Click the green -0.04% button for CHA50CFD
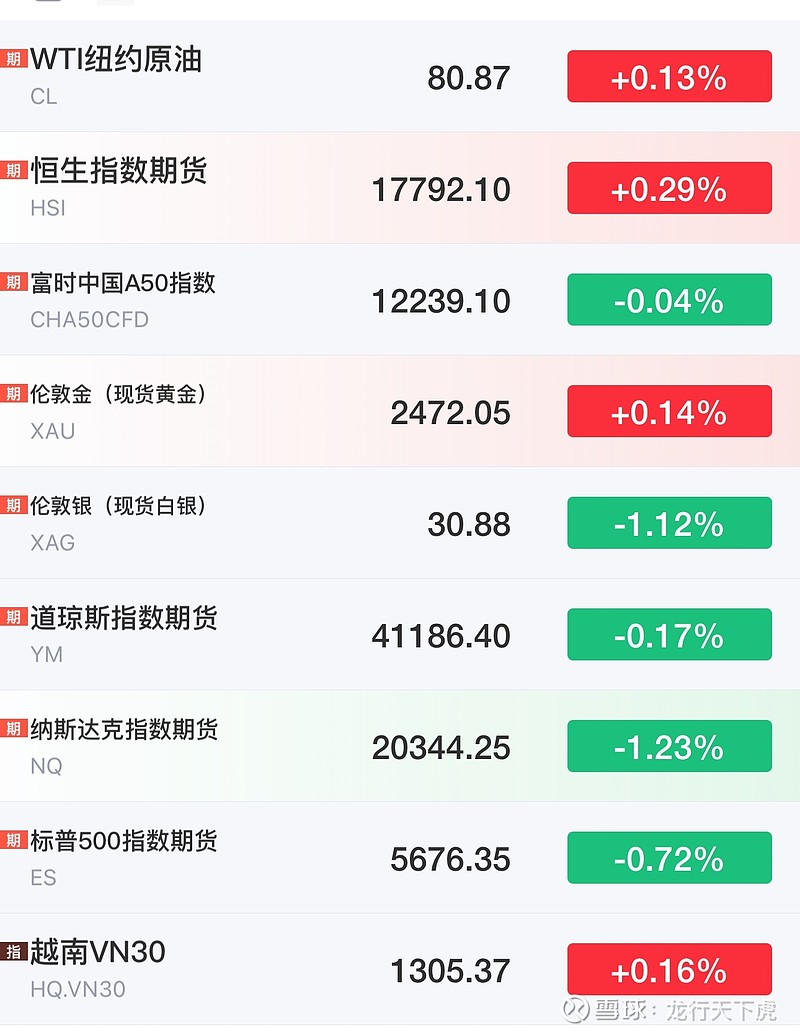Screen dimensions: 800x1035 669,299
